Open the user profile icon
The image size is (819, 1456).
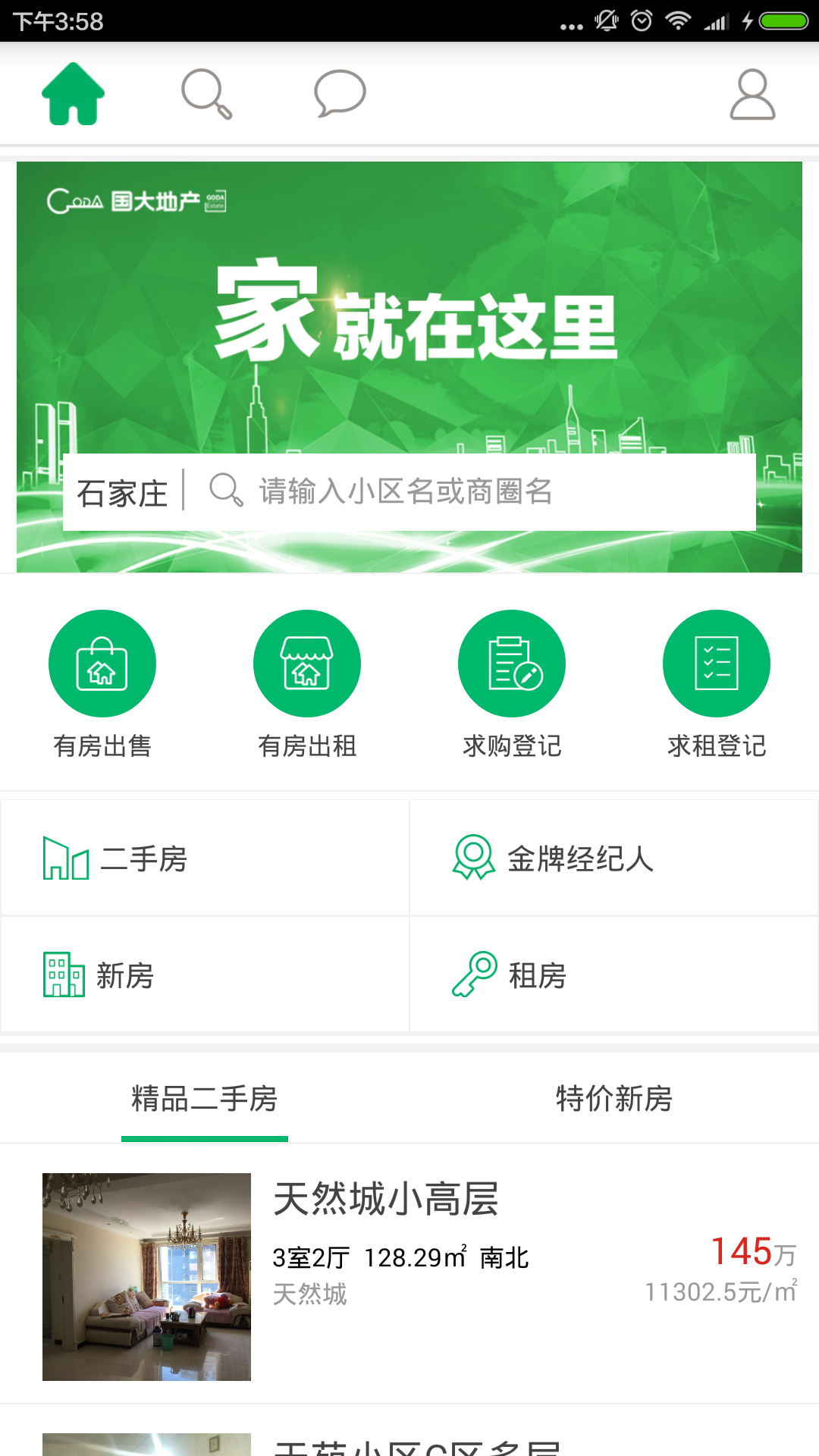(x=752, y=94)
